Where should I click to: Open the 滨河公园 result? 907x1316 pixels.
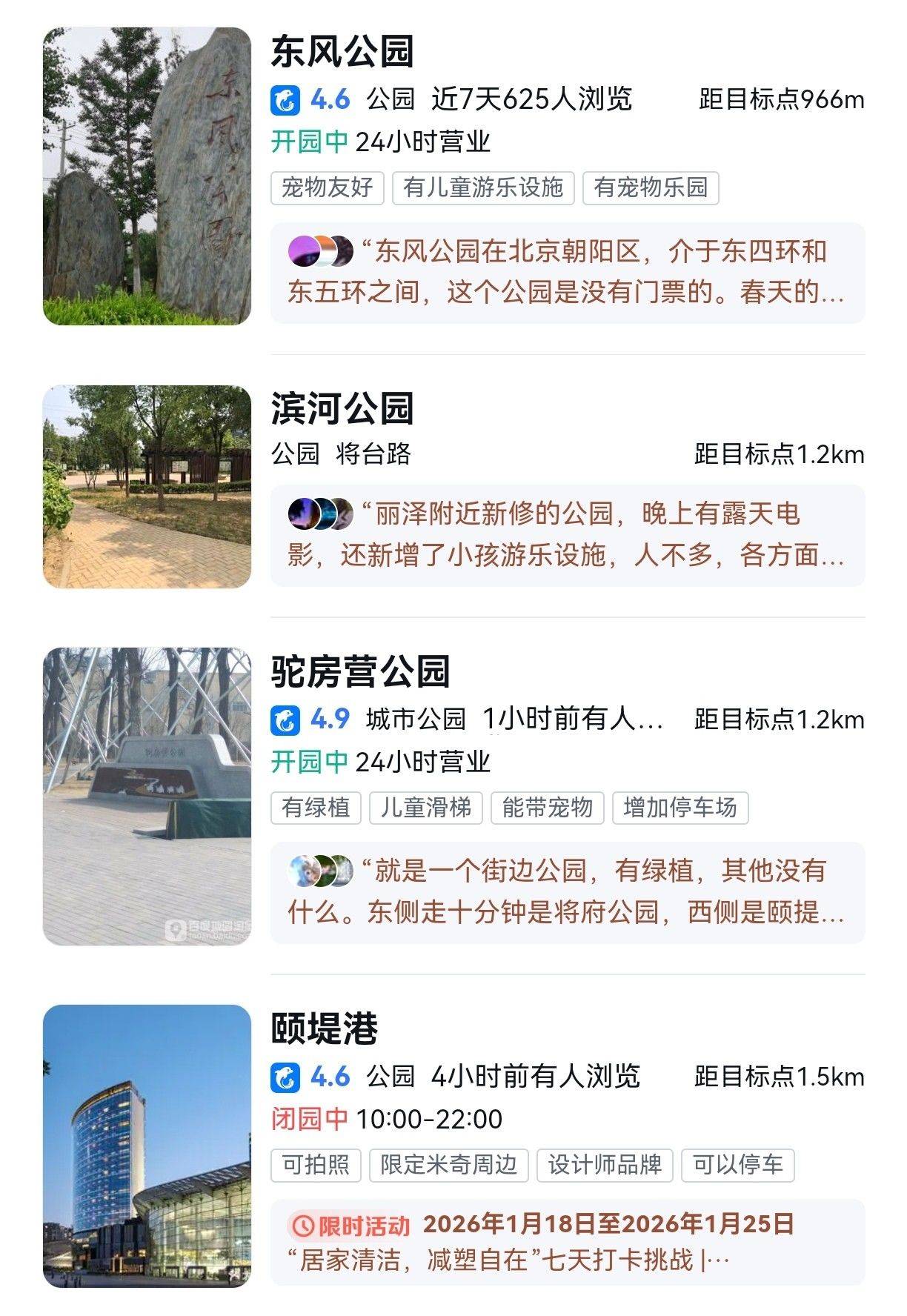tap(342, 410)
